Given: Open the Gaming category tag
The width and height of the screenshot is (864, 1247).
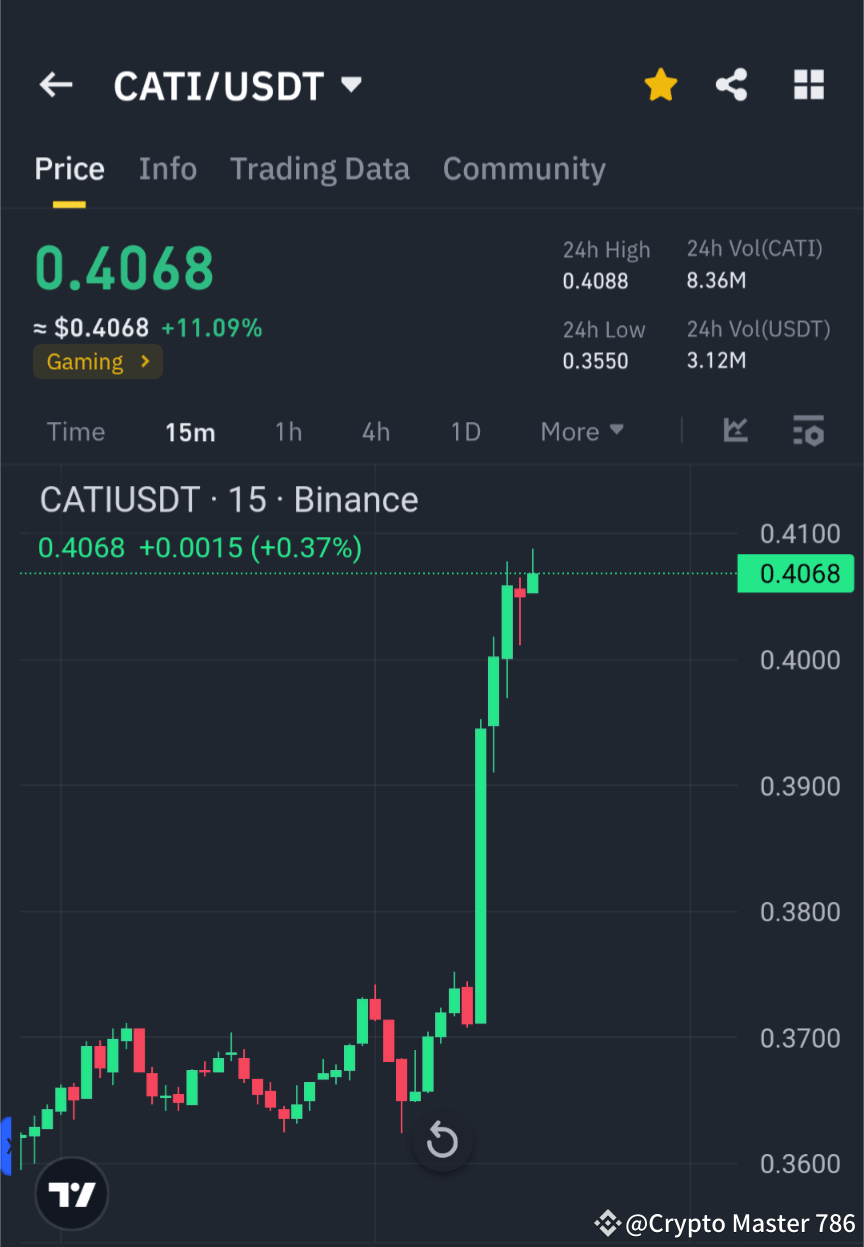Looking at the screenshot, I should click(x=97, y=361).
